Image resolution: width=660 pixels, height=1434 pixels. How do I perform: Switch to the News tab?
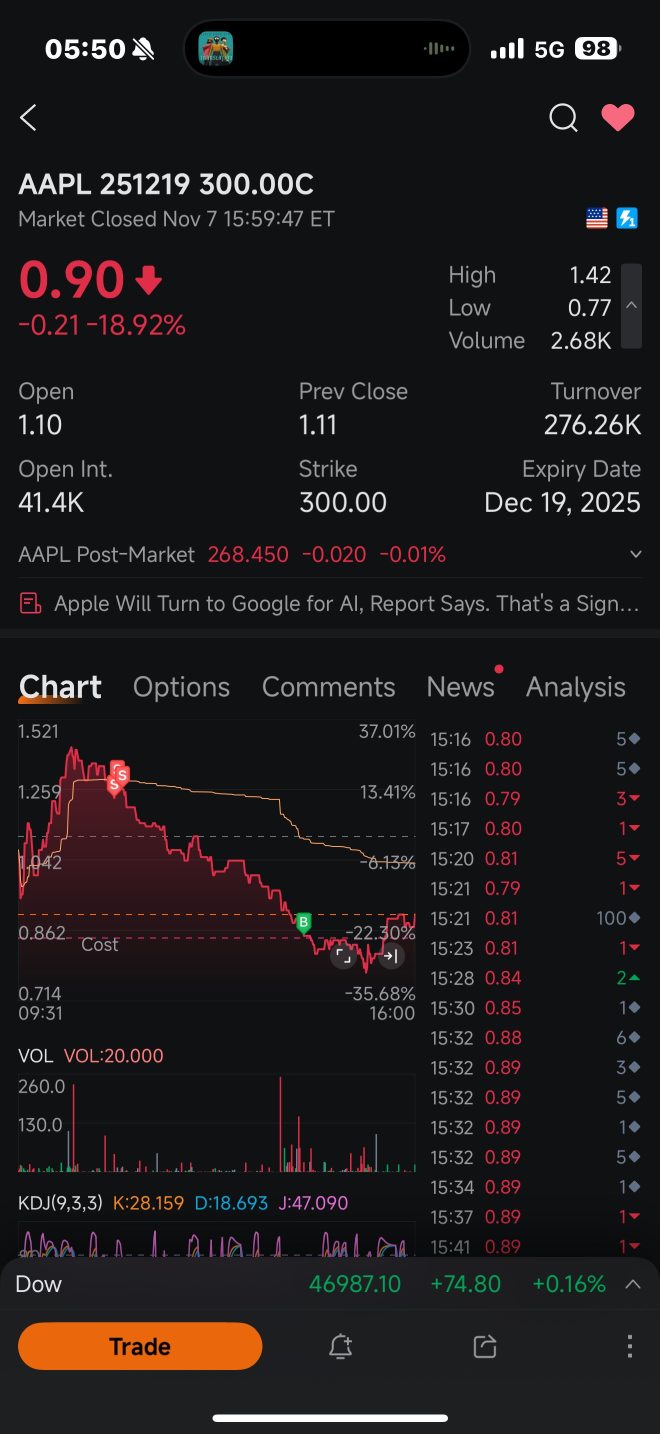tap(460, 687)
